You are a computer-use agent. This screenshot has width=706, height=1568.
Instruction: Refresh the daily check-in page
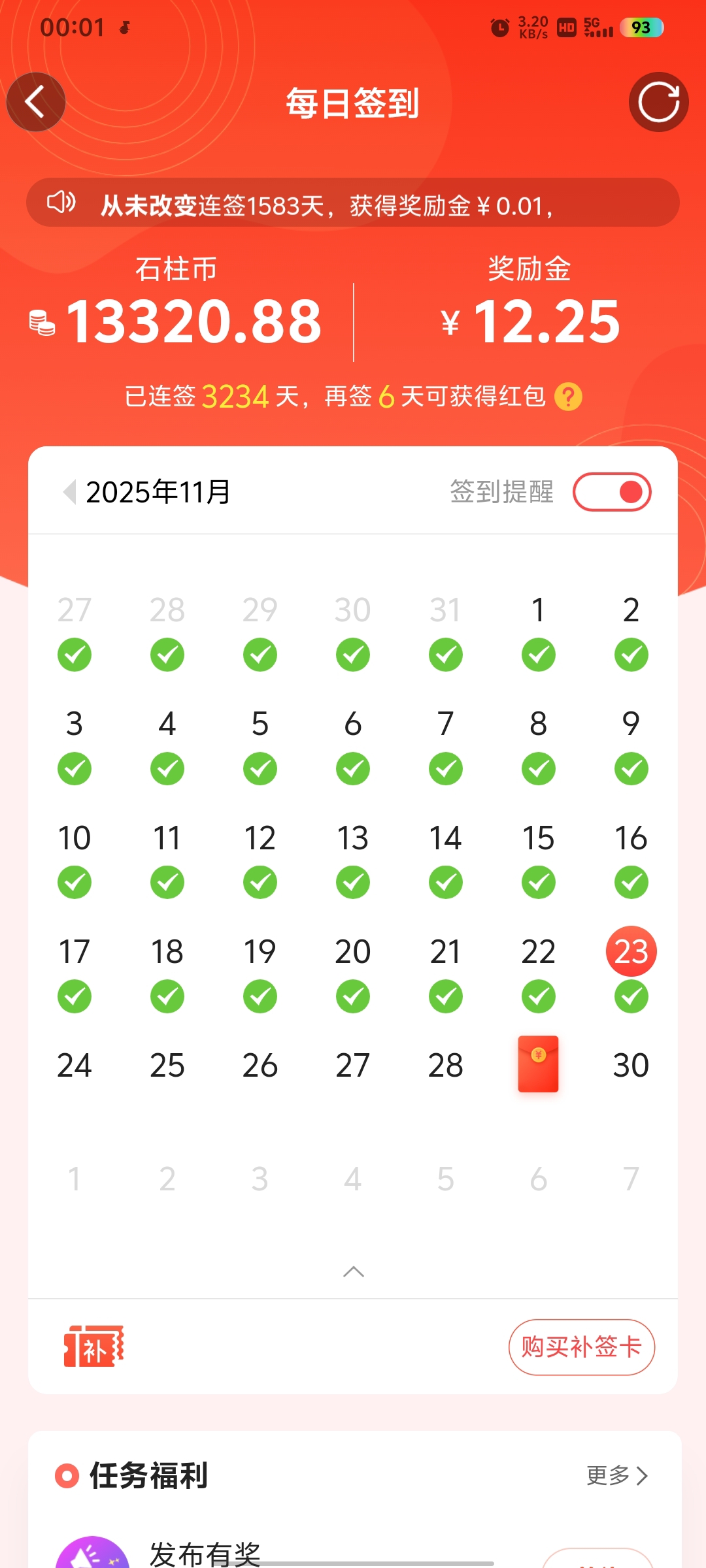(658, 102)
